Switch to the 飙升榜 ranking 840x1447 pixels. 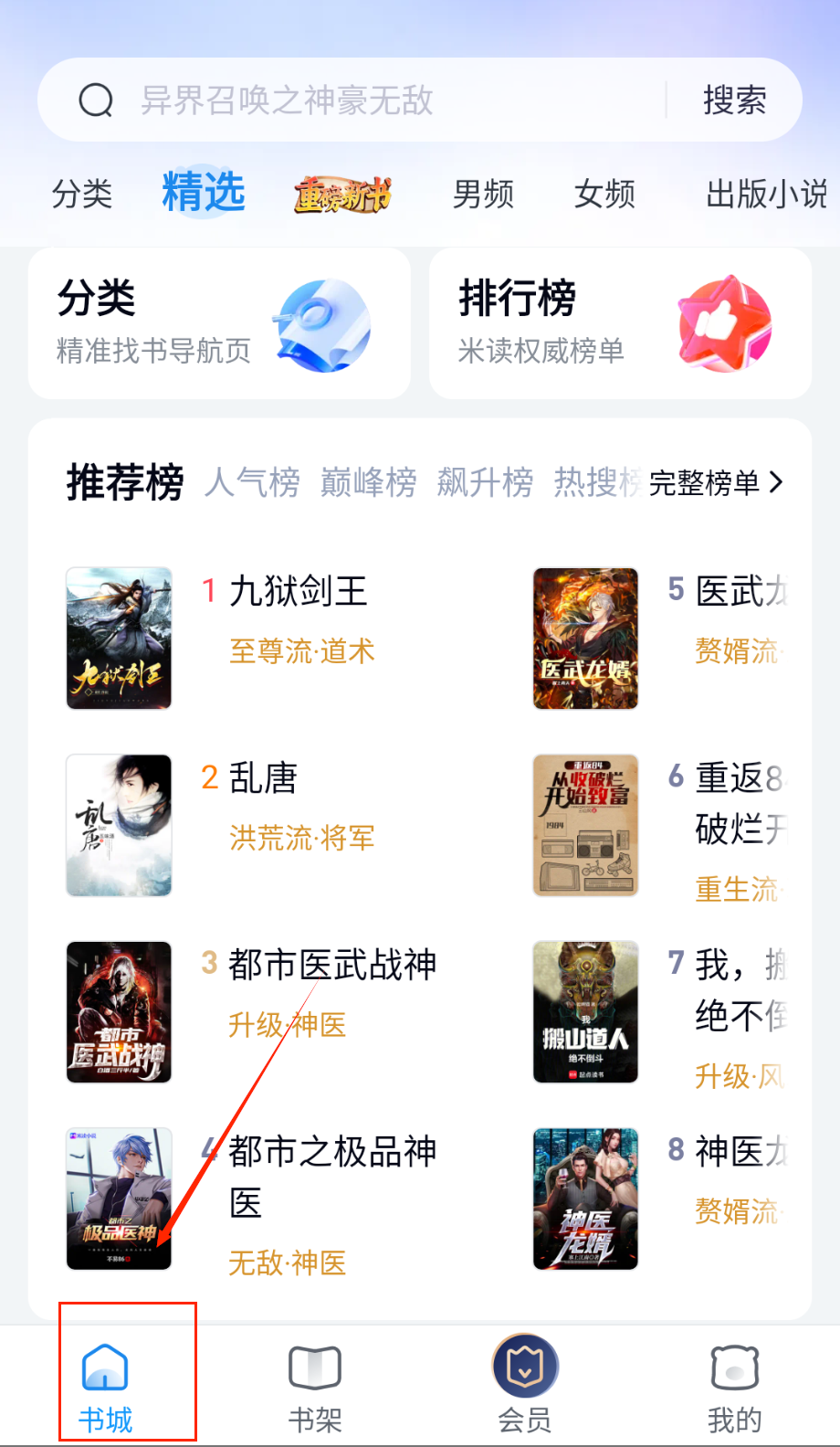point(485,482)
